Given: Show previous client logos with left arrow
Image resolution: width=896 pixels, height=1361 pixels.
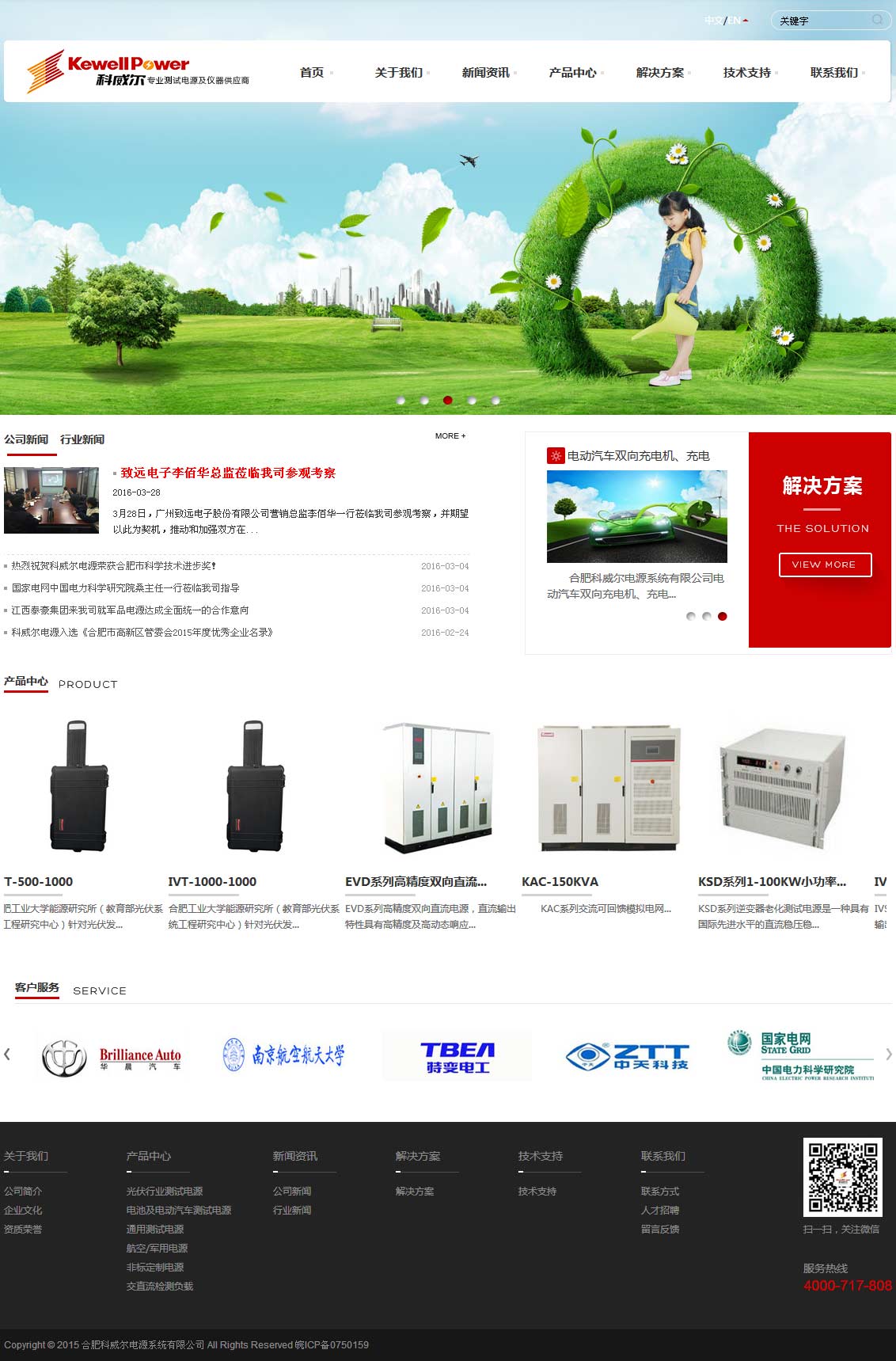Looking at the screenshot, I should click(x=7, y=1054).
